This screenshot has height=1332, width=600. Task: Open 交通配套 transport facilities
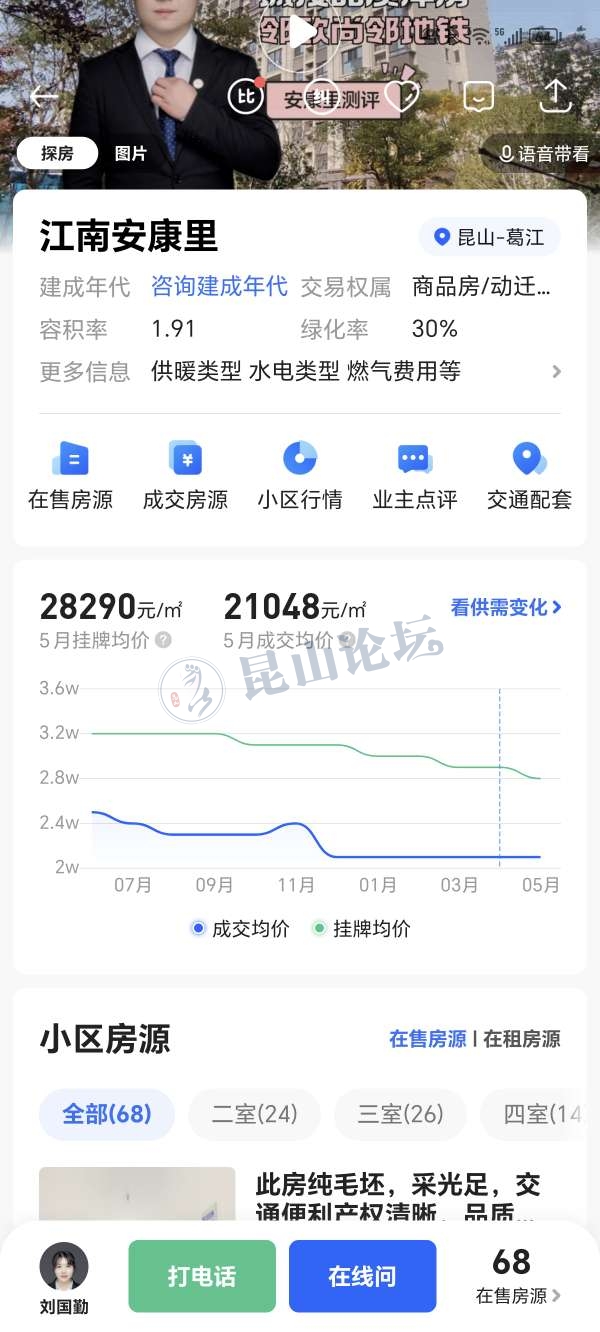pos(529,477)
